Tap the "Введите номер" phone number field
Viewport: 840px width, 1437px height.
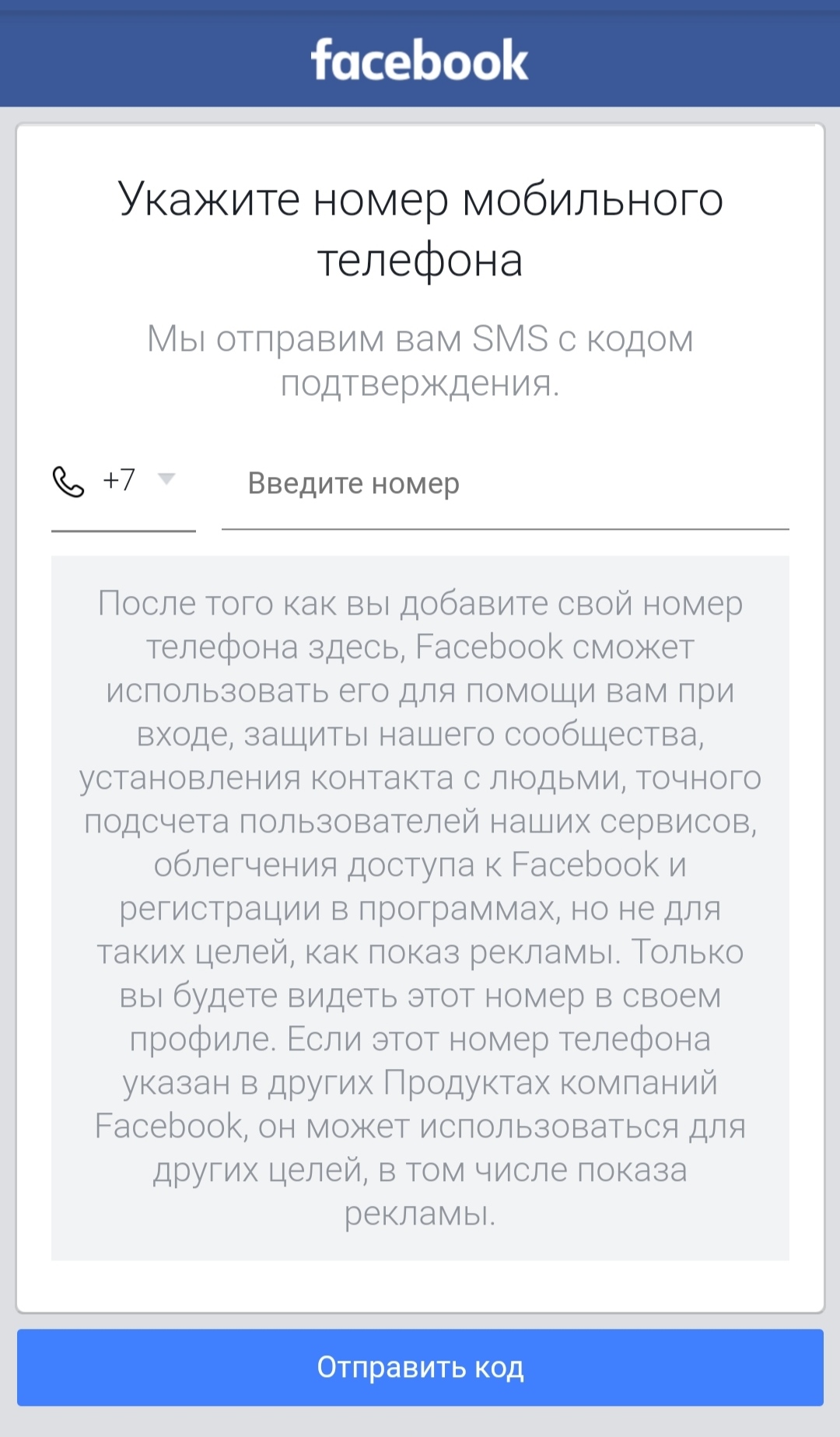pyautogui.click(x=505, y=483)
